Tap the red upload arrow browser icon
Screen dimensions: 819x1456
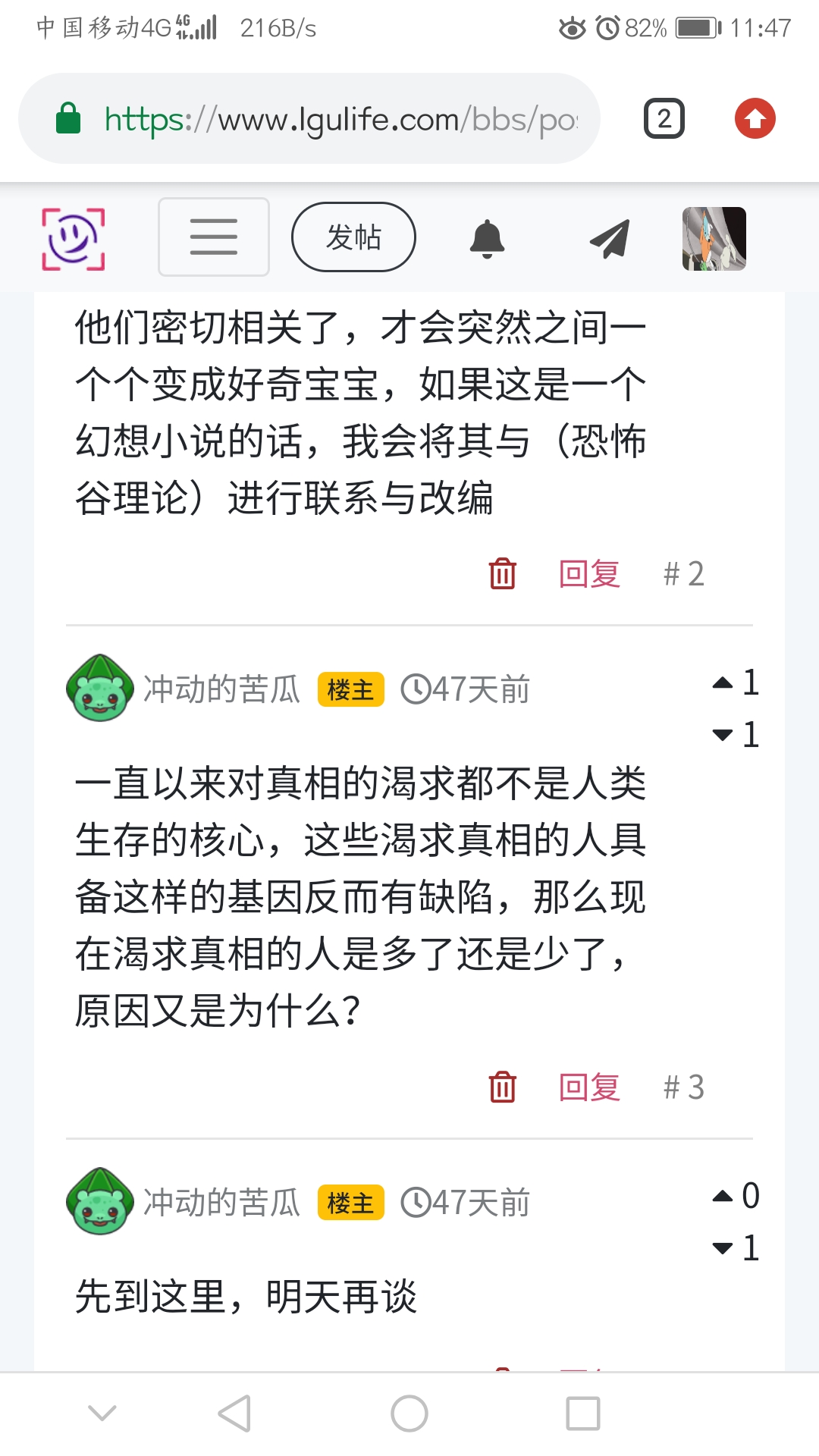[755, 119]
